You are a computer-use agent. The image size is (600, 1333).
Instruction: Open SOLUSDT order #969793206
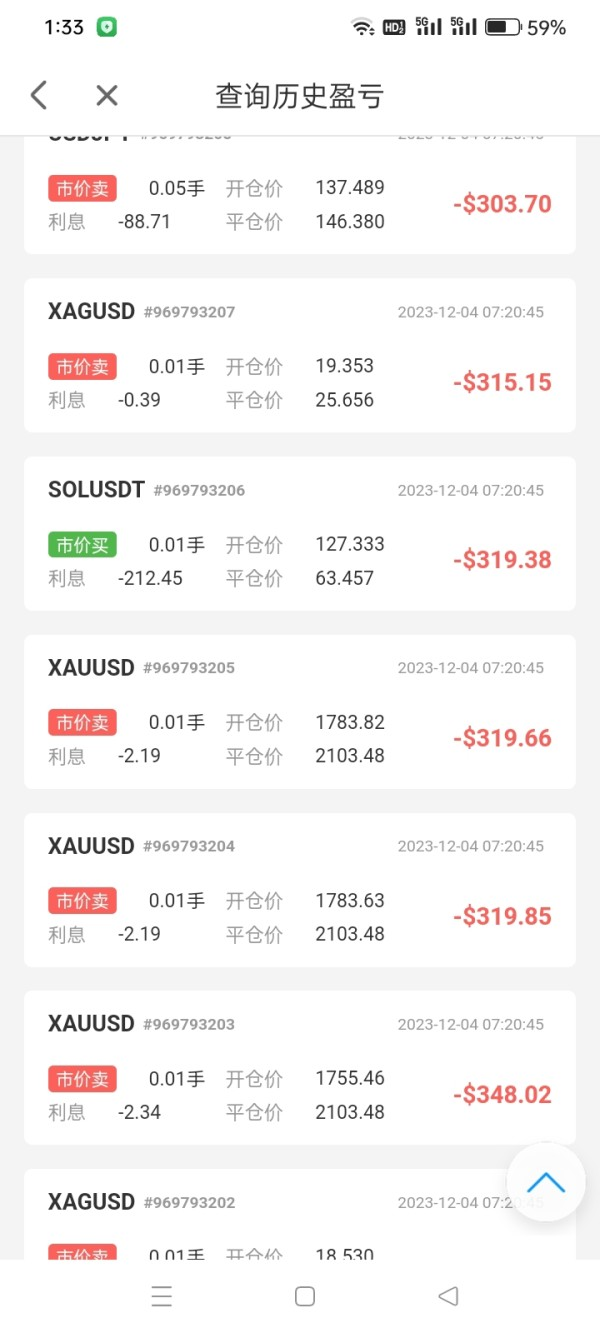pyautogui.click(x=299, y=533)
